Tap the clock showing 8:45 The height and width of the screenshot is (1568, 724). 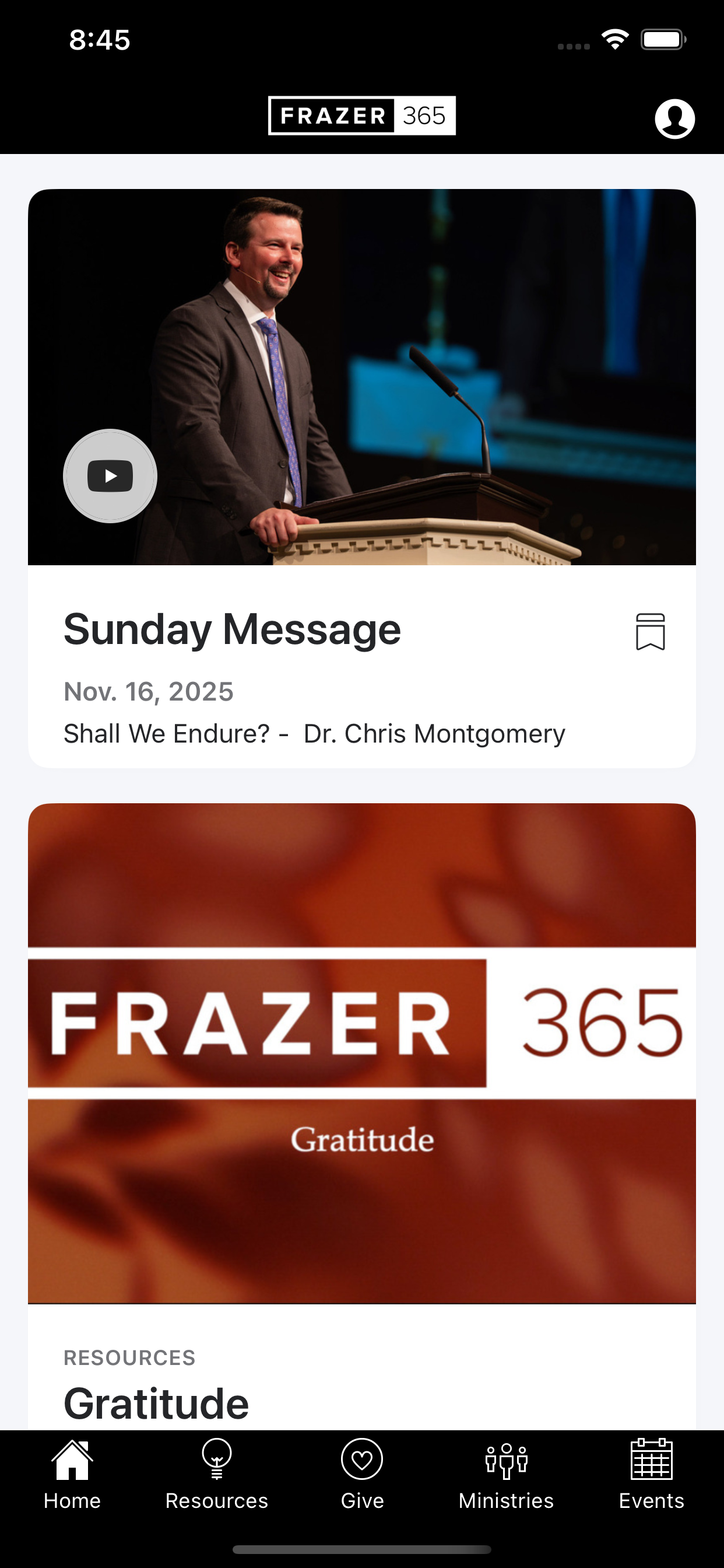(99, 39)
